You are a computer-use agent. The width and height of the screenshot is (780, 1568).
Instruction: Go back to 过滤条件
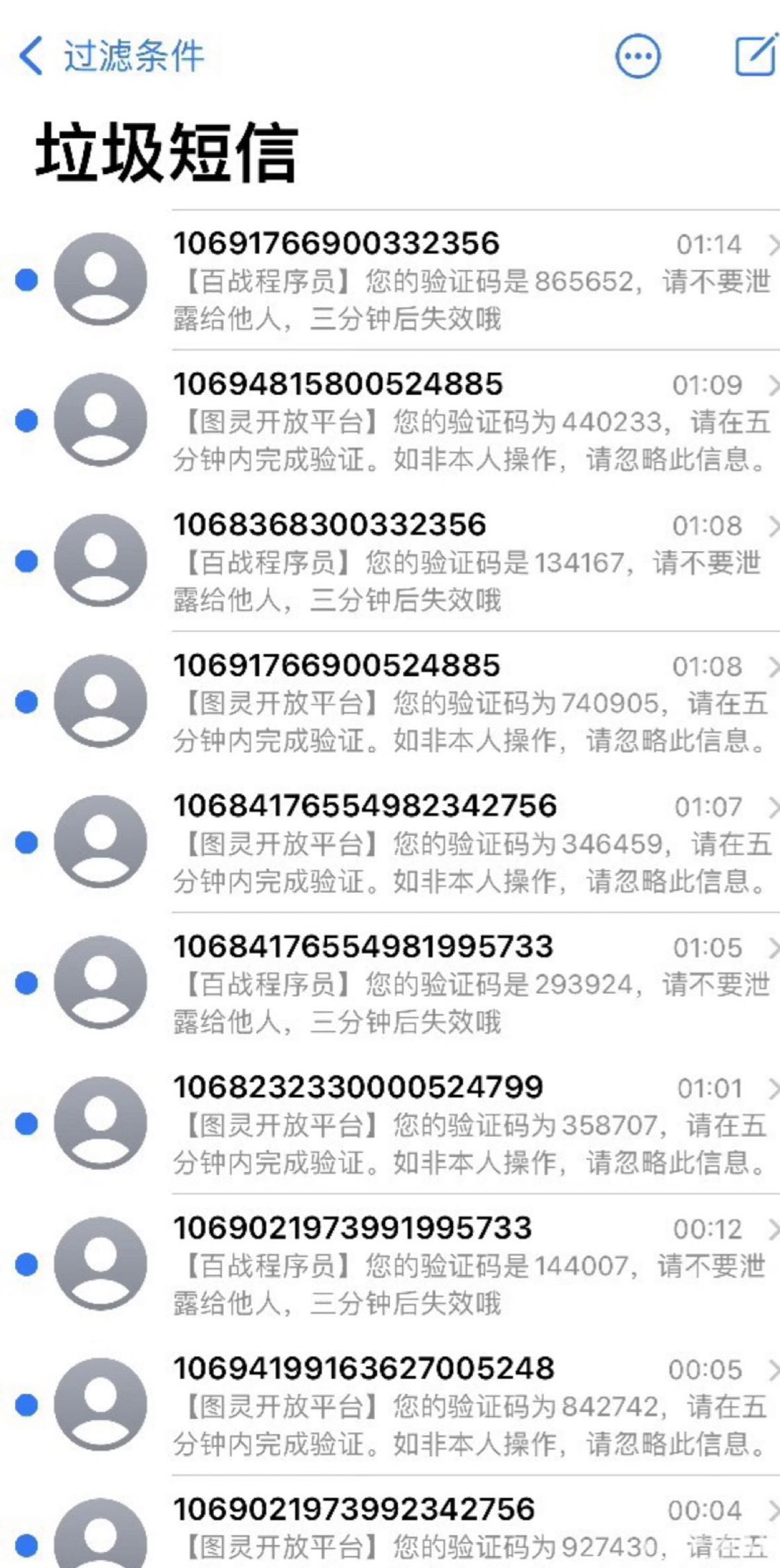click(x=112, y=56)
